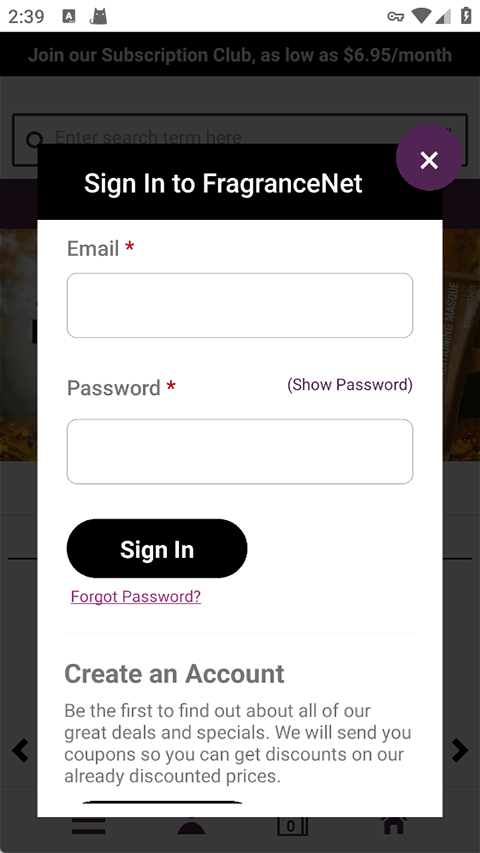Focus the Password field

point(239,451)
